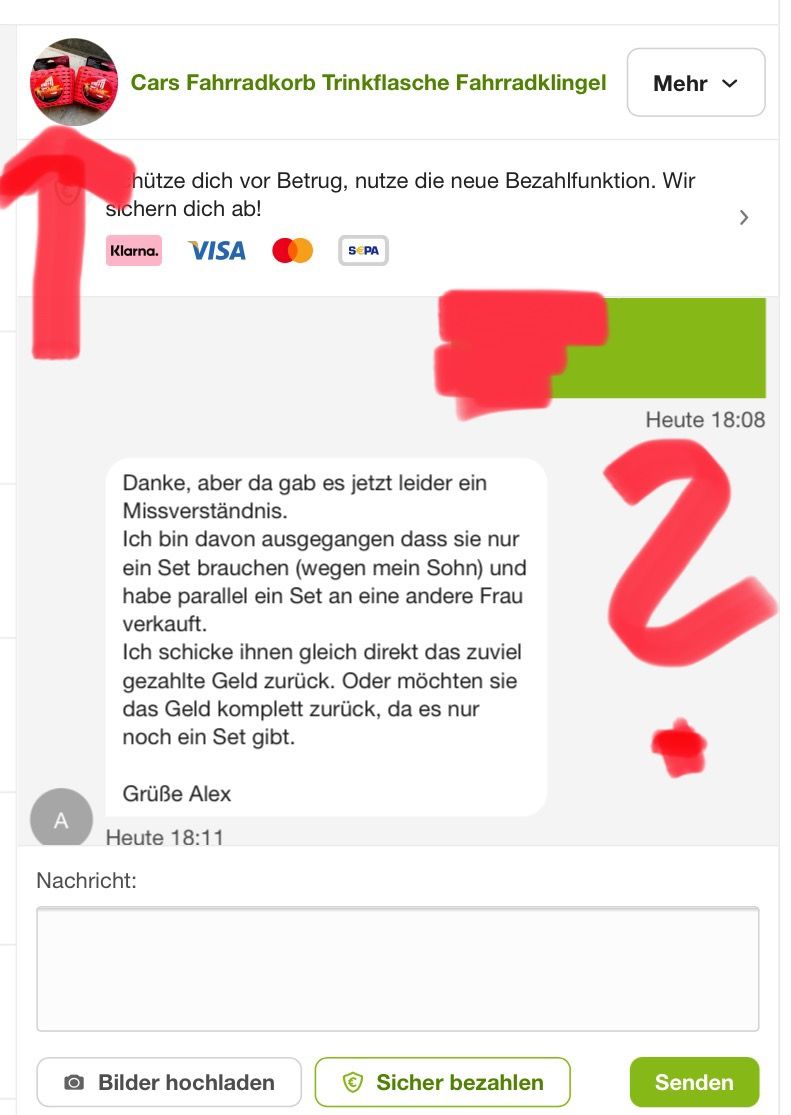Open the Cars Fahrradkorb listing thumbnail
The height and width of the screenshot is (1115, 791).
tap(74, 82)
